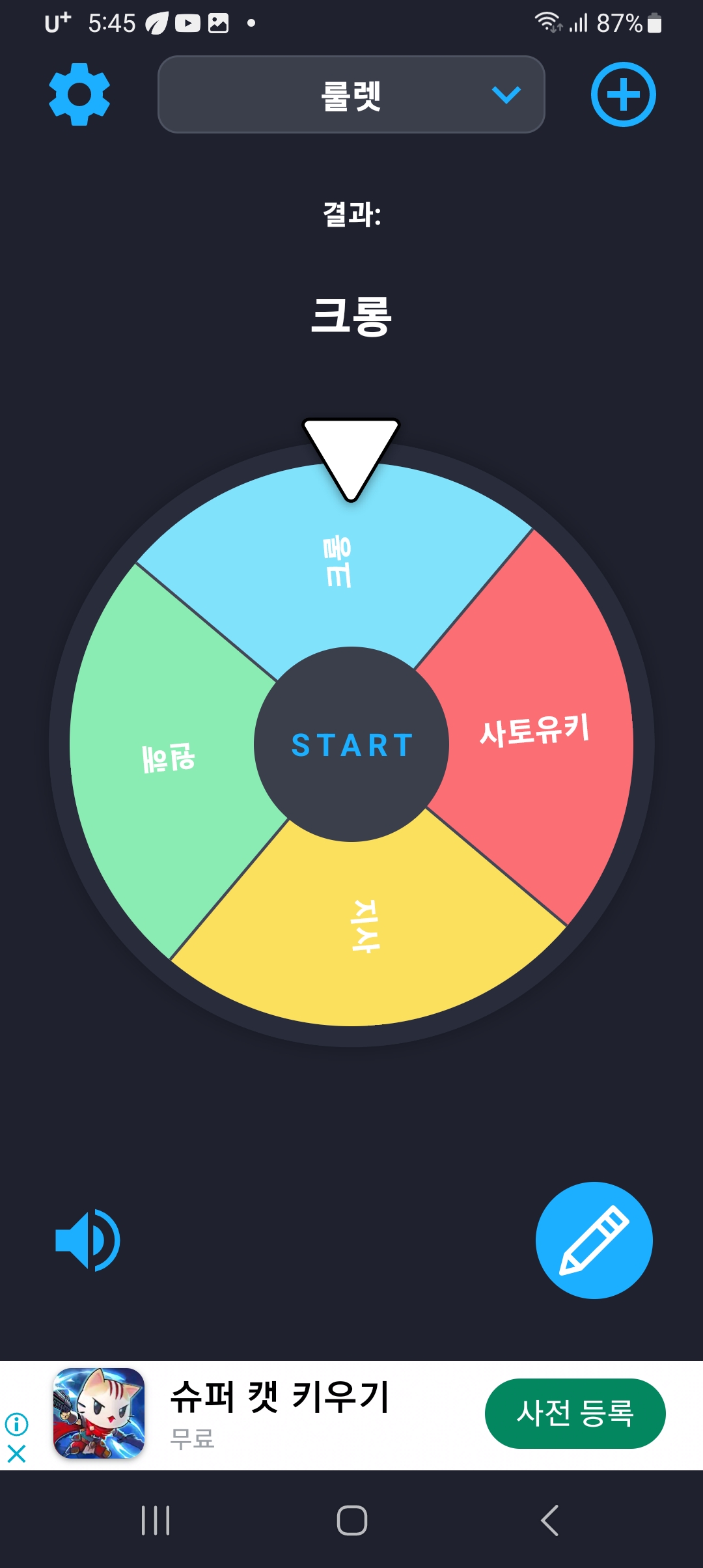
Task: Tap the 사전 등록 button in the ad
Action: (x=575, y=1414)
